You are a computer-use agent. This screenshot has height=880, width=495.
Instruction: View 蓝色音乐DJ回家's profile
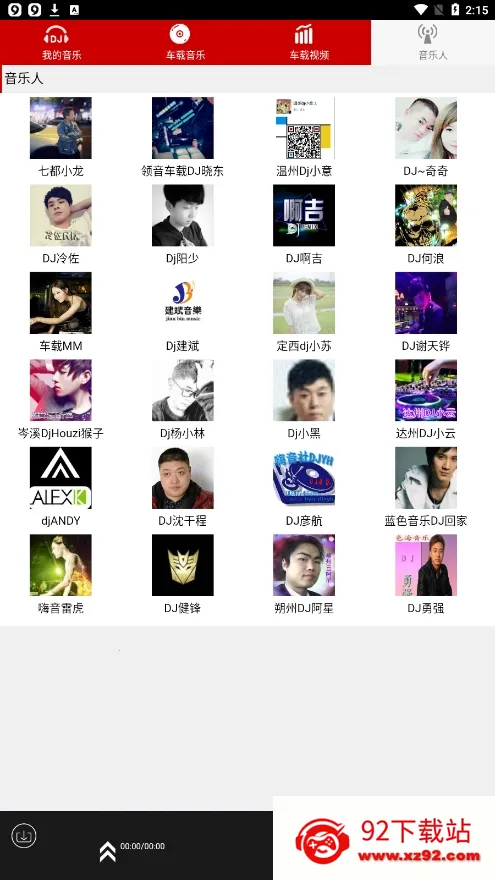(426, 488)
